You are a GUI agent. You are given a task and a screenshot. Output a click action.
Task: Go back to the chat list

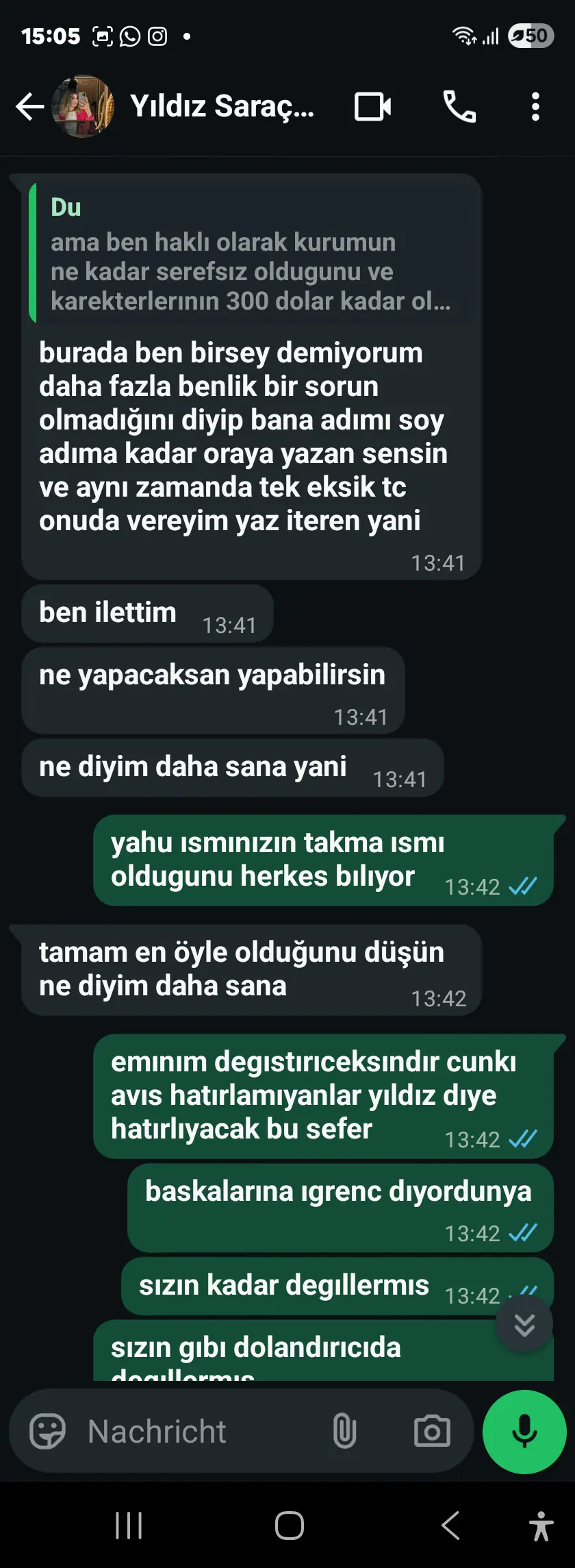[x=29, y=107]
